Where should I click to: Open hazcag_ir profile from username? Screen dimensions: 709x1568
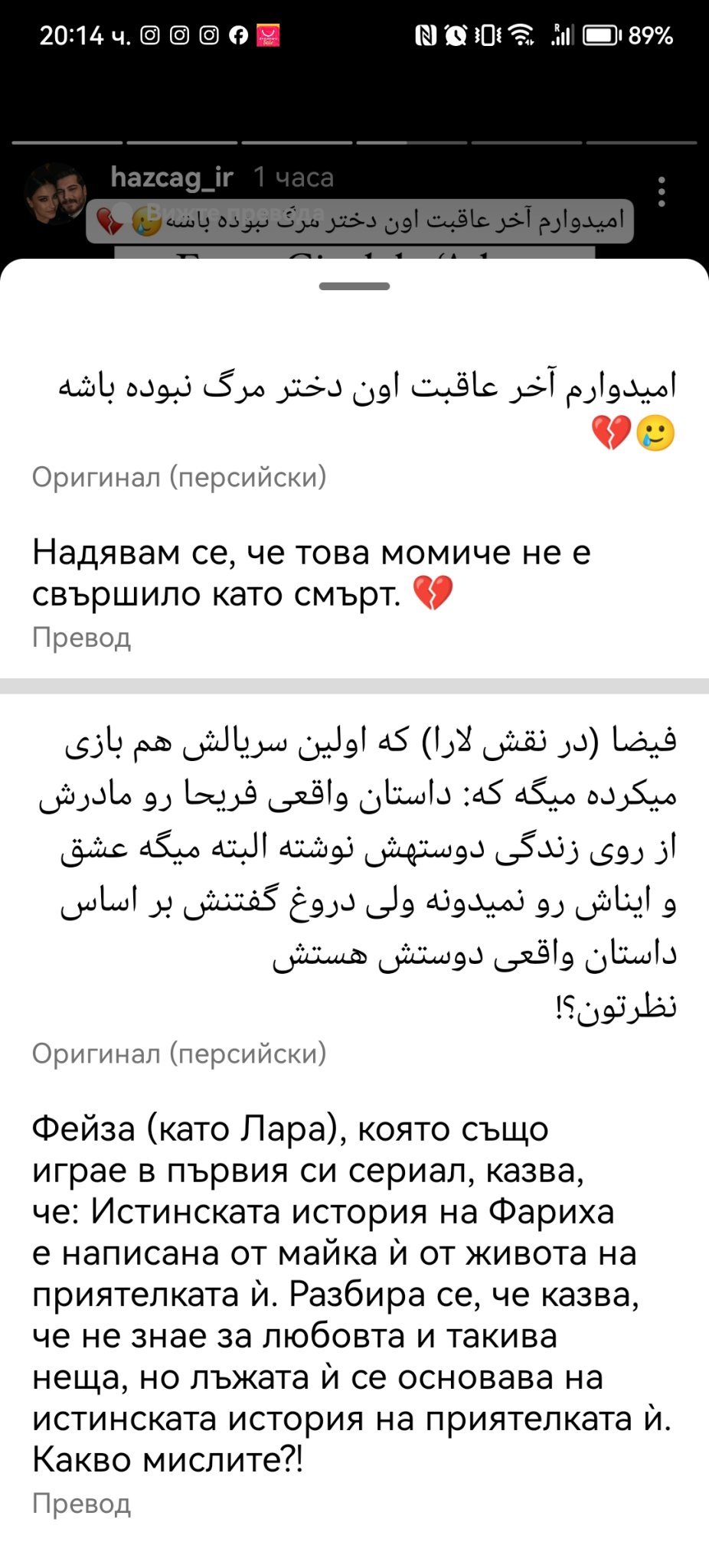172,177
